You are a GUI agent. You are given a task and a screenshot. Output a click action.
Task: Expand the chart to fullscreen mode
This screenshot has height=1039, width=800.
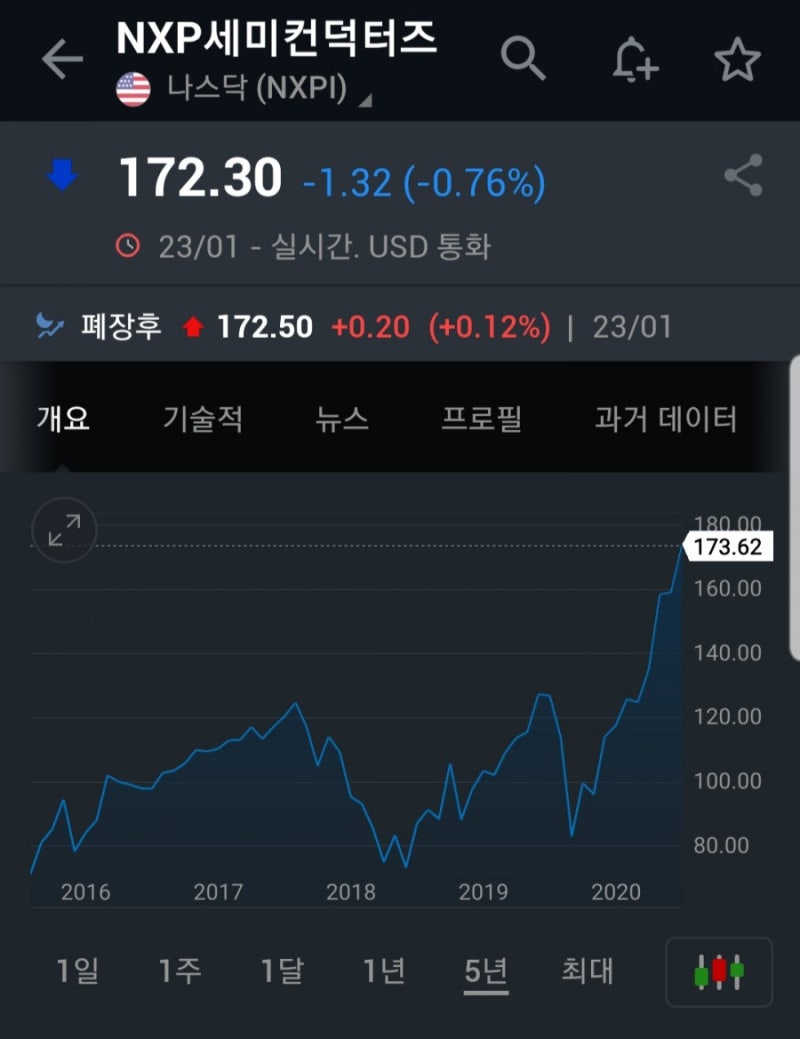(63, 531)
